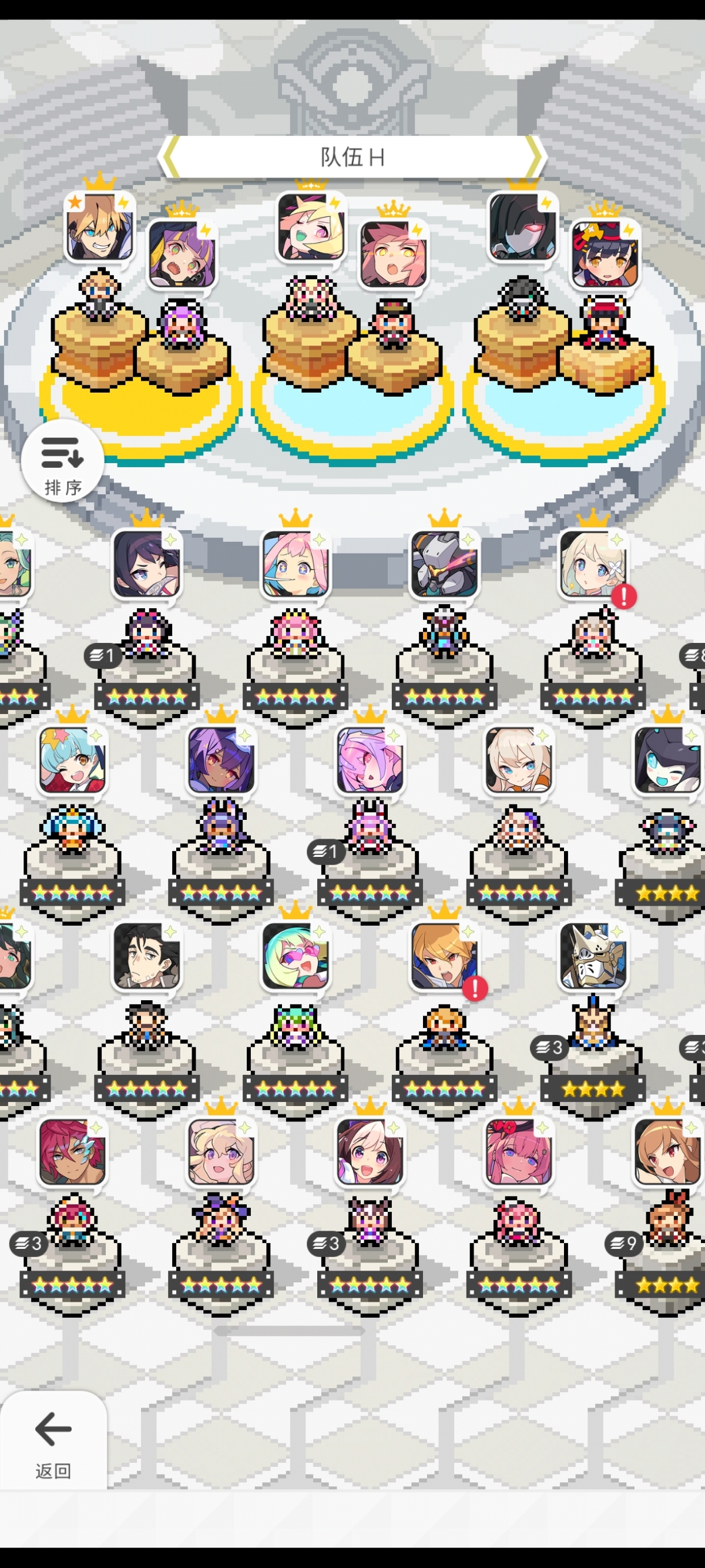Select the orange-haired shouting hero with alert
Screen dimensions: 705x1568
[444, 956]
